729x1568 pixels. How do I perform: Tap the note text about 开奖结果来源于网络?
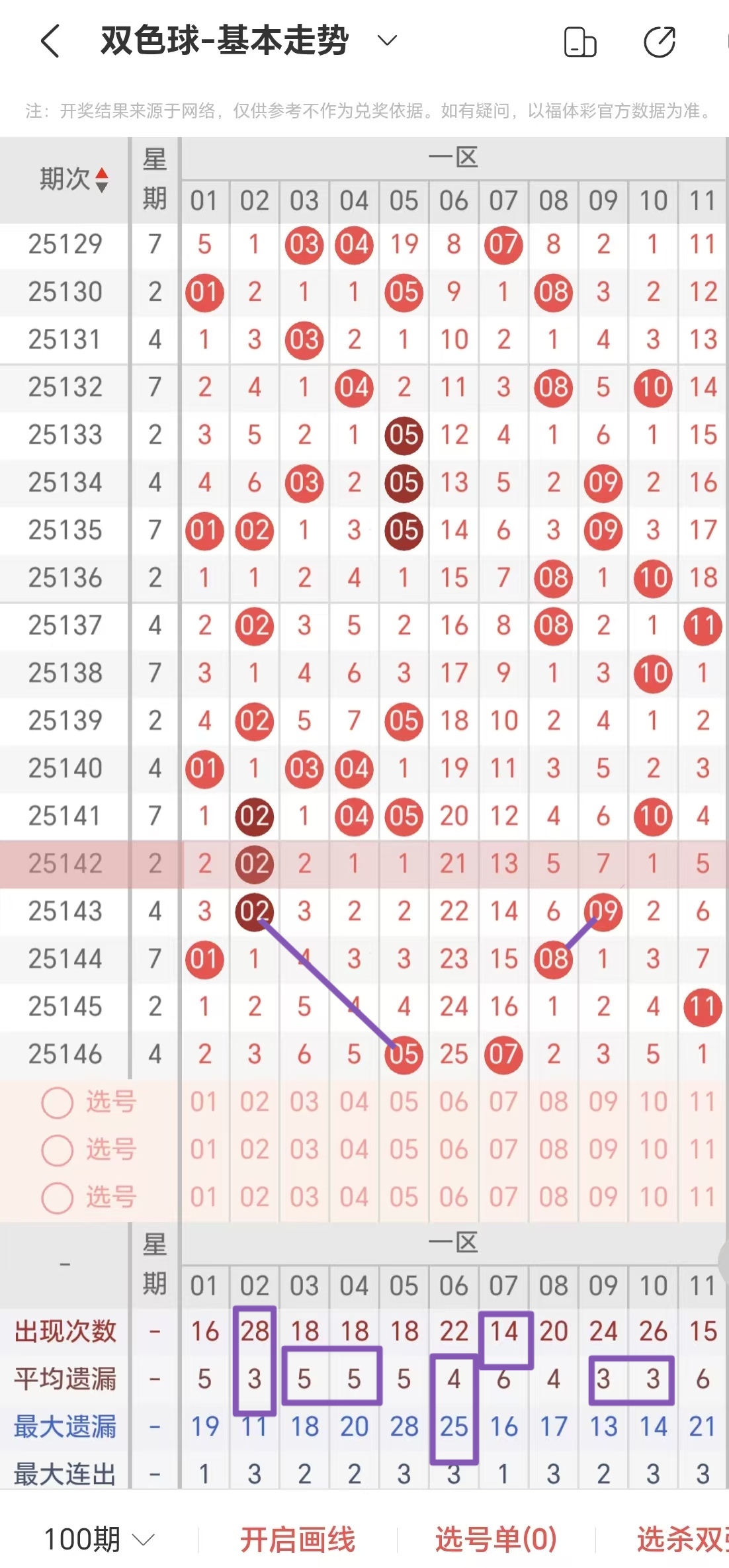click(364, 110)
